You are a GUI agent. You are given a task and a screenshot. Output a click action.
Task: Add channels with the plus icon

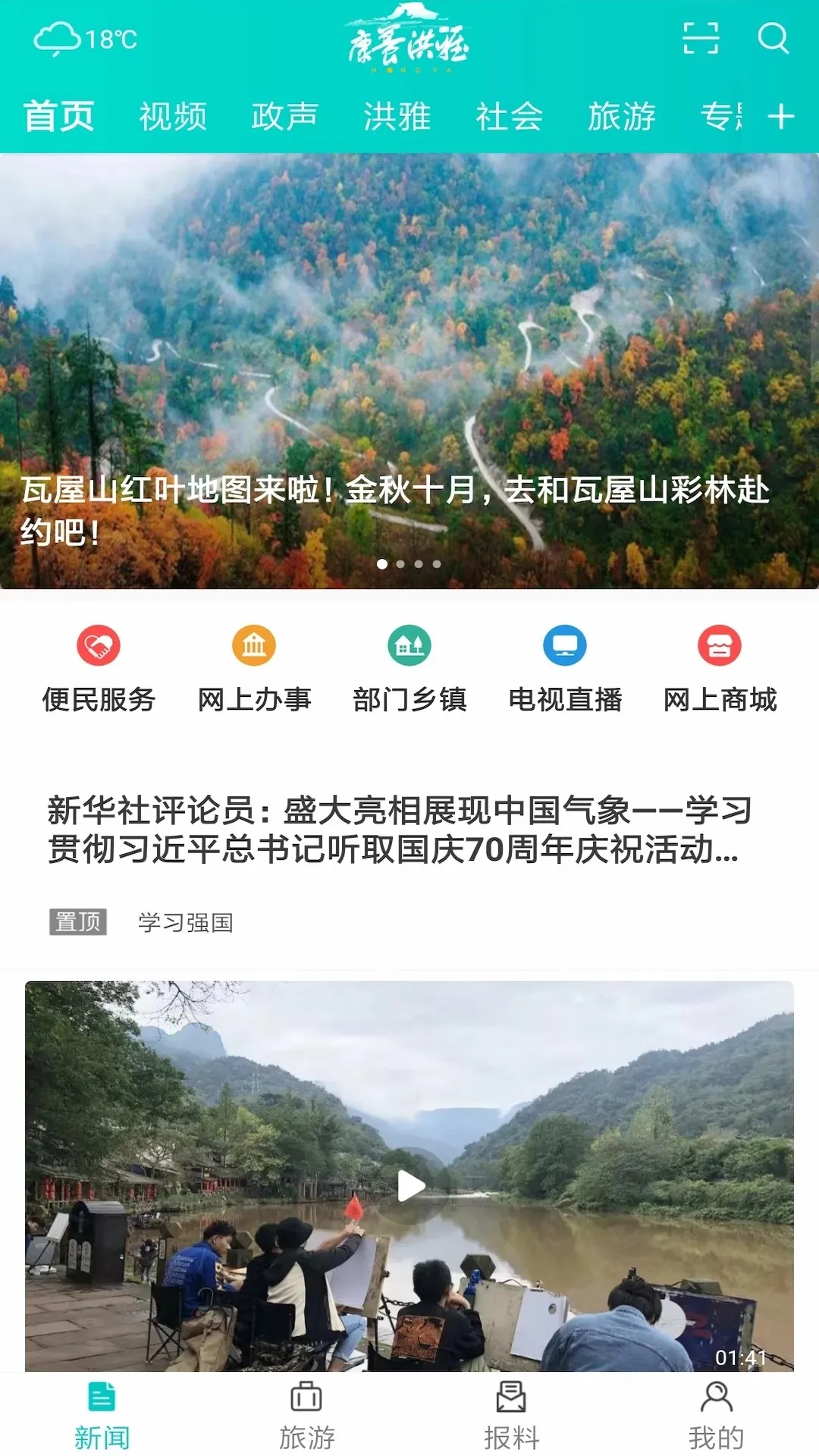tap(780, 117)
